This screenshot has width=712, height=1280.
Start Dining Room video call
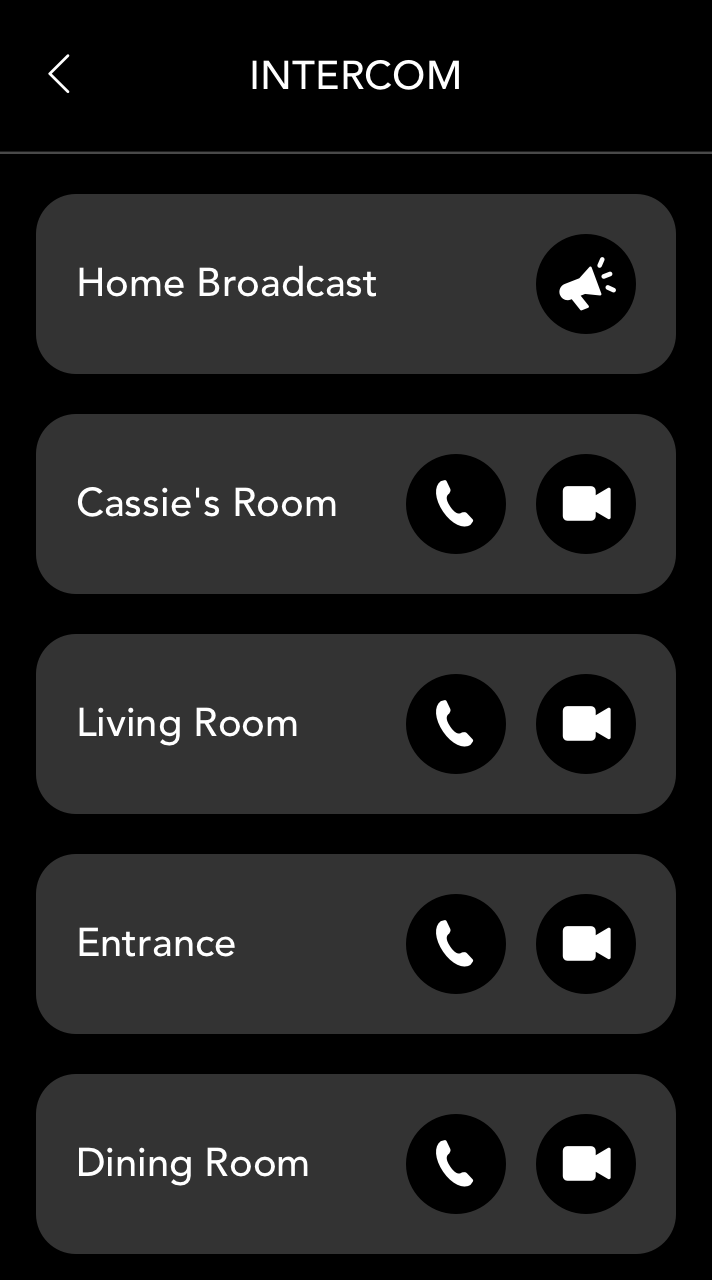click(x=586, y=1164)
